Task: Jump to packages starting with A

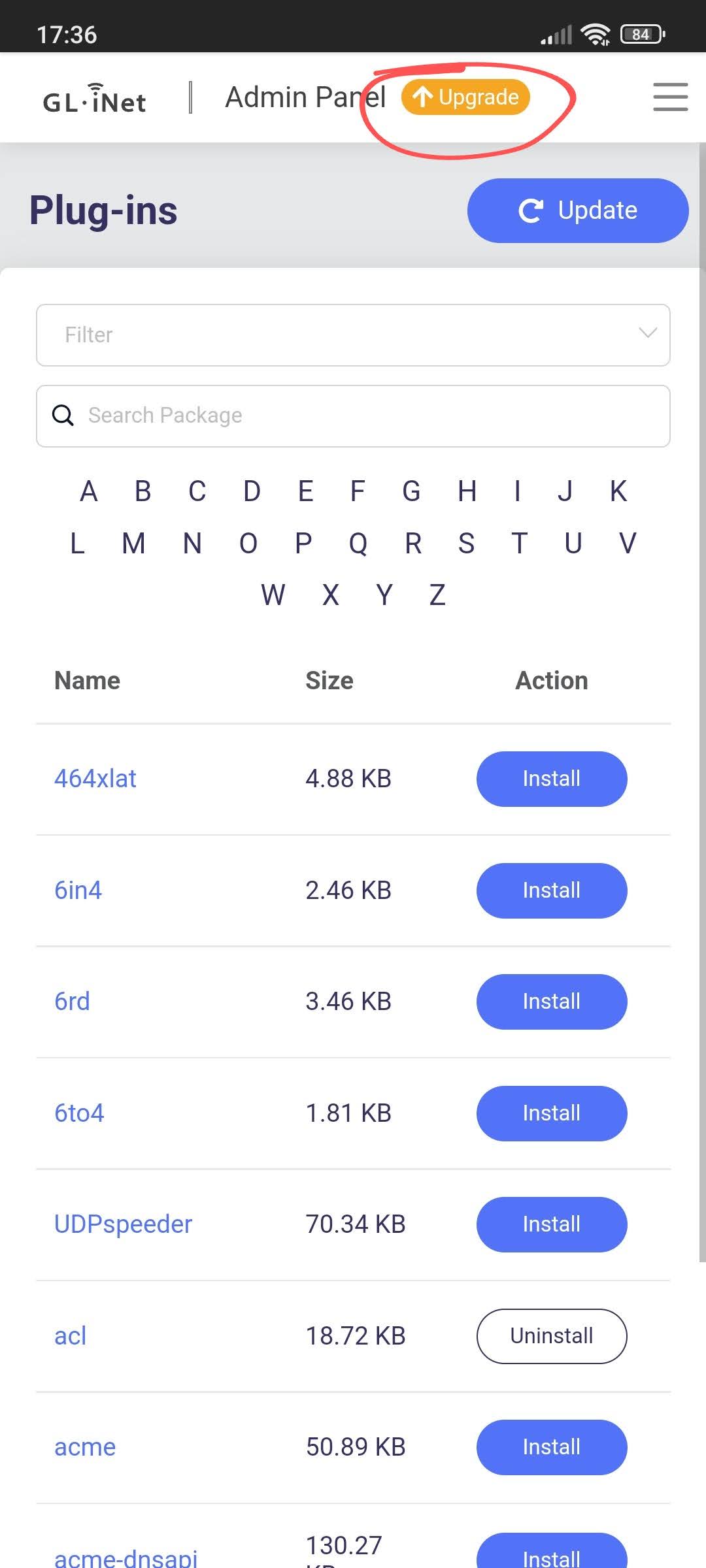Action: pyautogui.click(x=89, y=491)
